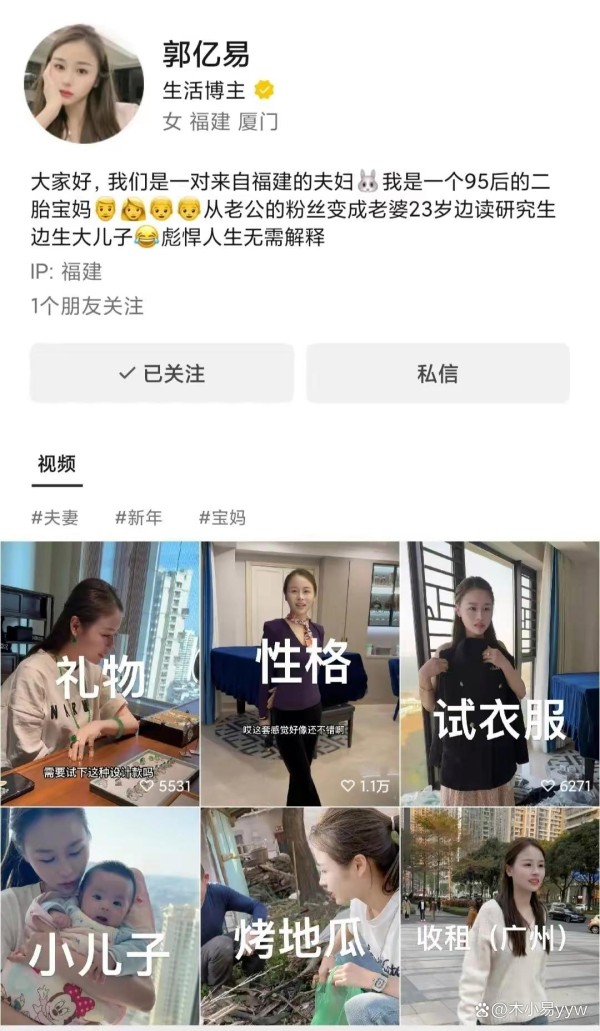Choose the #宝妈 hashtag filter

click(222, 518)
